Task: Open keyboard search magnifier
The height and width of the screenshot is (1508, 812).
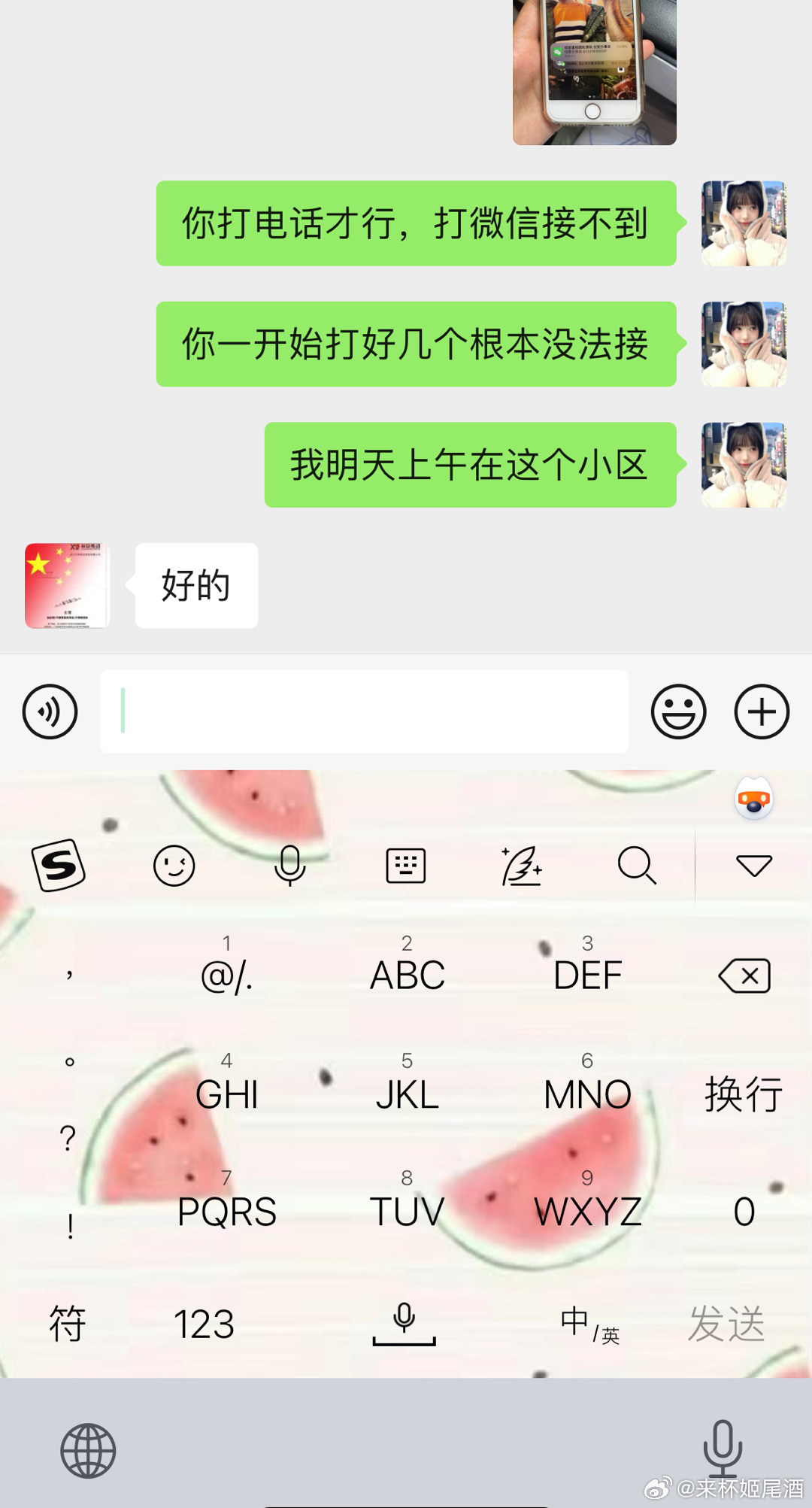Action: click(x=637, y=866)
